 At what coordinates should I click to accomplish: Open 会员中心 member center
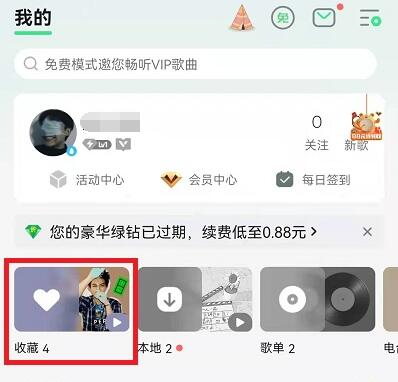(199, 180)
